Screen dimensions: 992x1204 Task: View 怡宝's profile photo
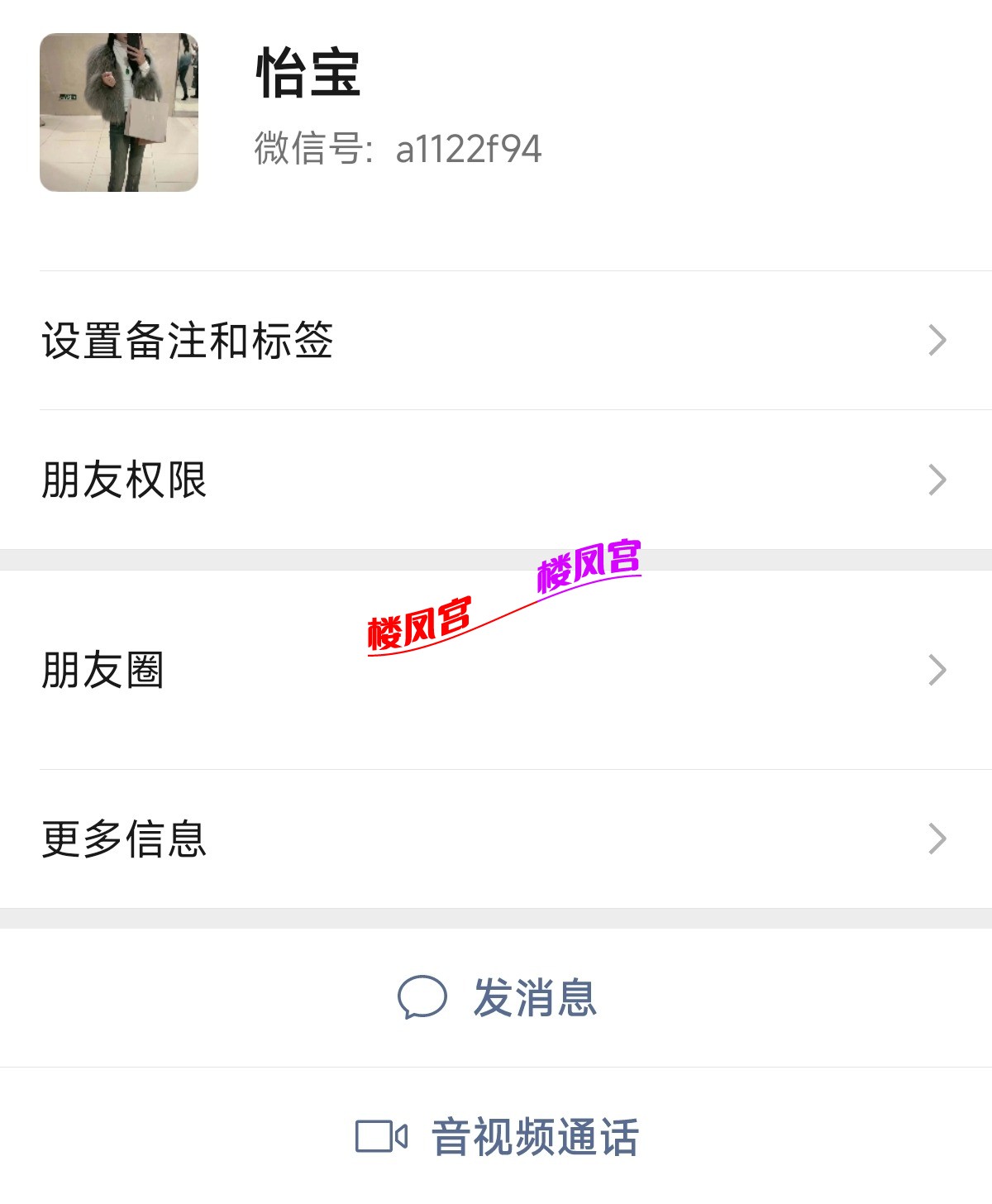(x=119, y=112)
